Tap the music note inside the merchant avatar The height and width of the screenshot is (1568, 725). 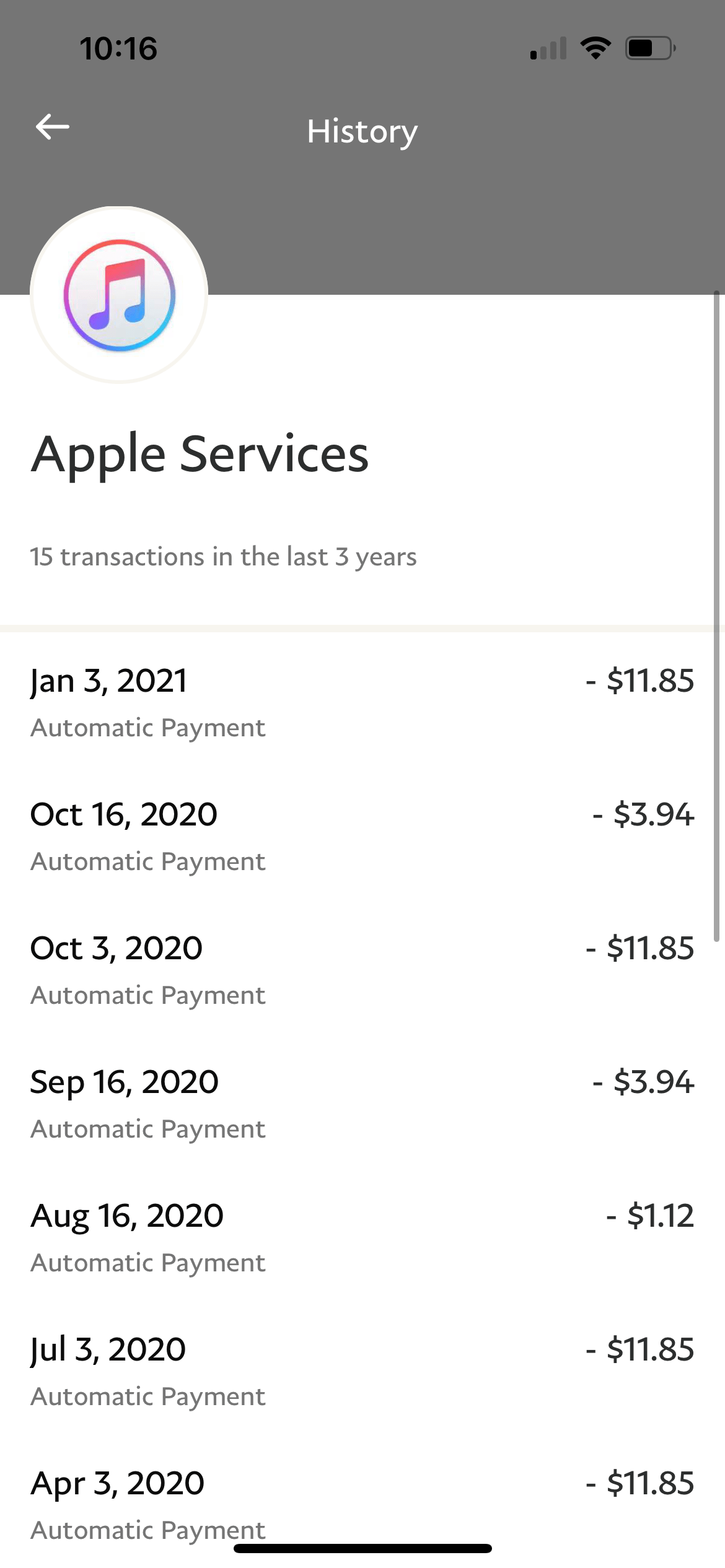pyautogui.click(x=119, y=295)
